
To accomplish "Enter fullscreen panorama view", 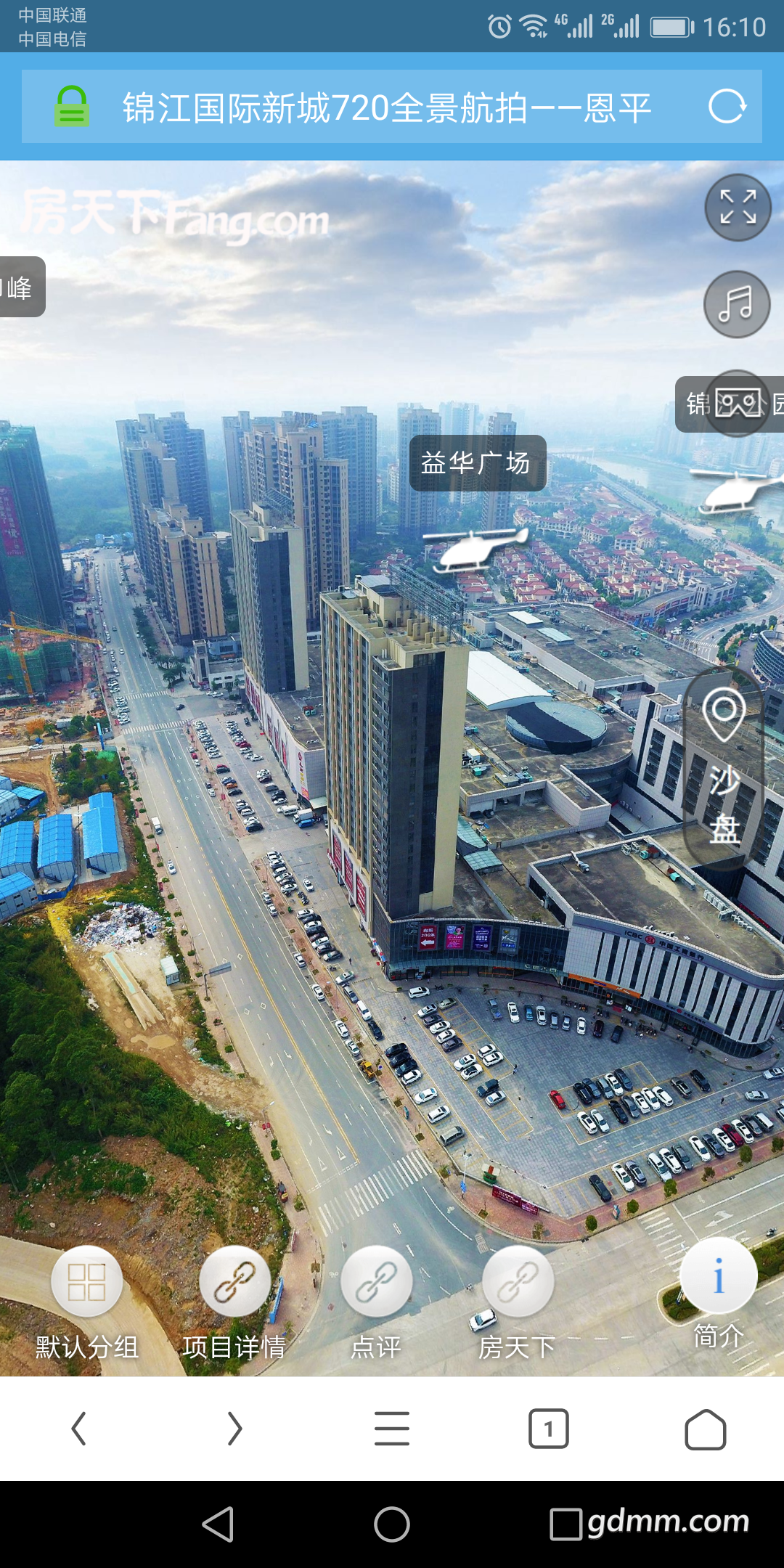I will click(x=738, y=208).
